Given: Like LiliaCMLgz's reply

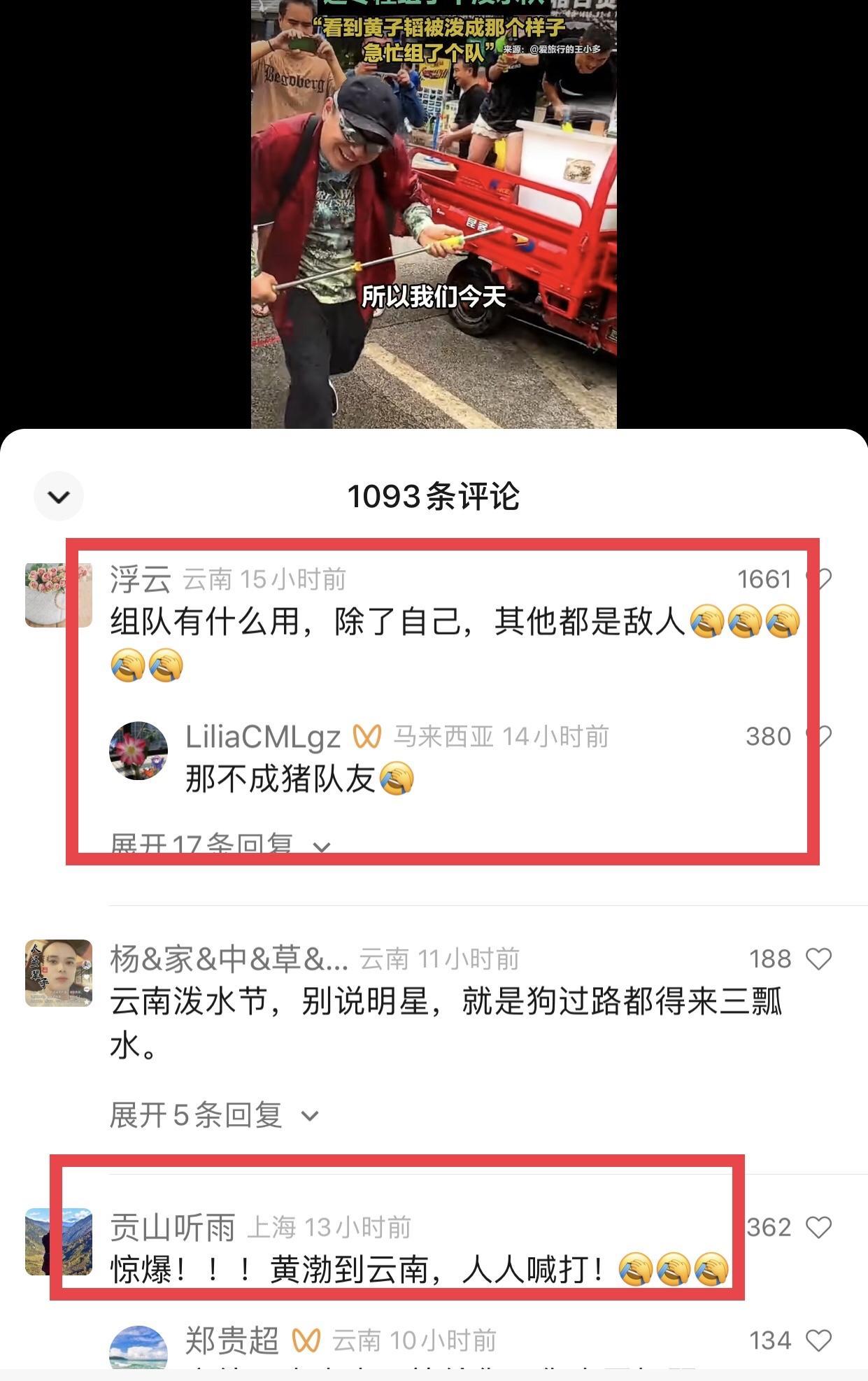Looking at the screenshot, I should pyautogui.click(x=820, y=736).
